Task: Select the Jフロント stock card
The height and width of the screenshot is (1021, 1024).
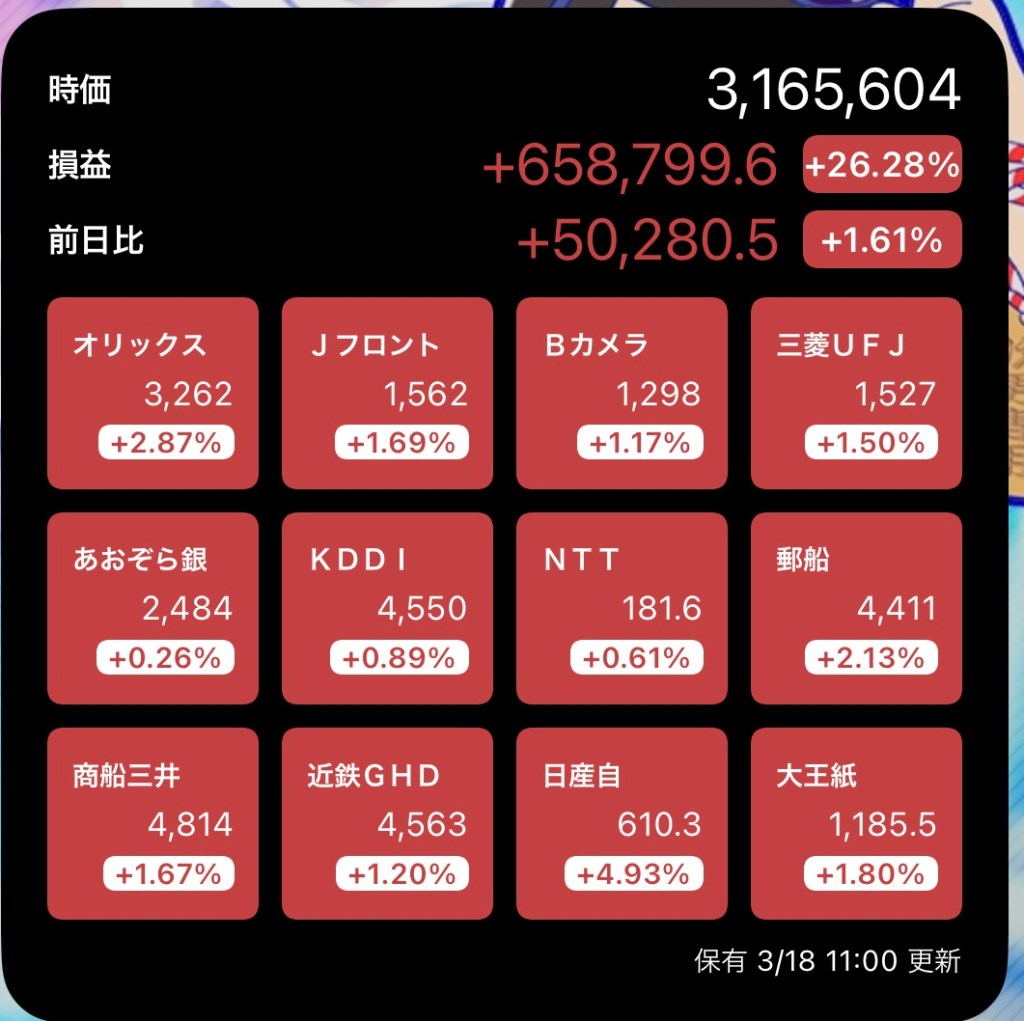Action: pyautogui.click(x=387, y=393)
